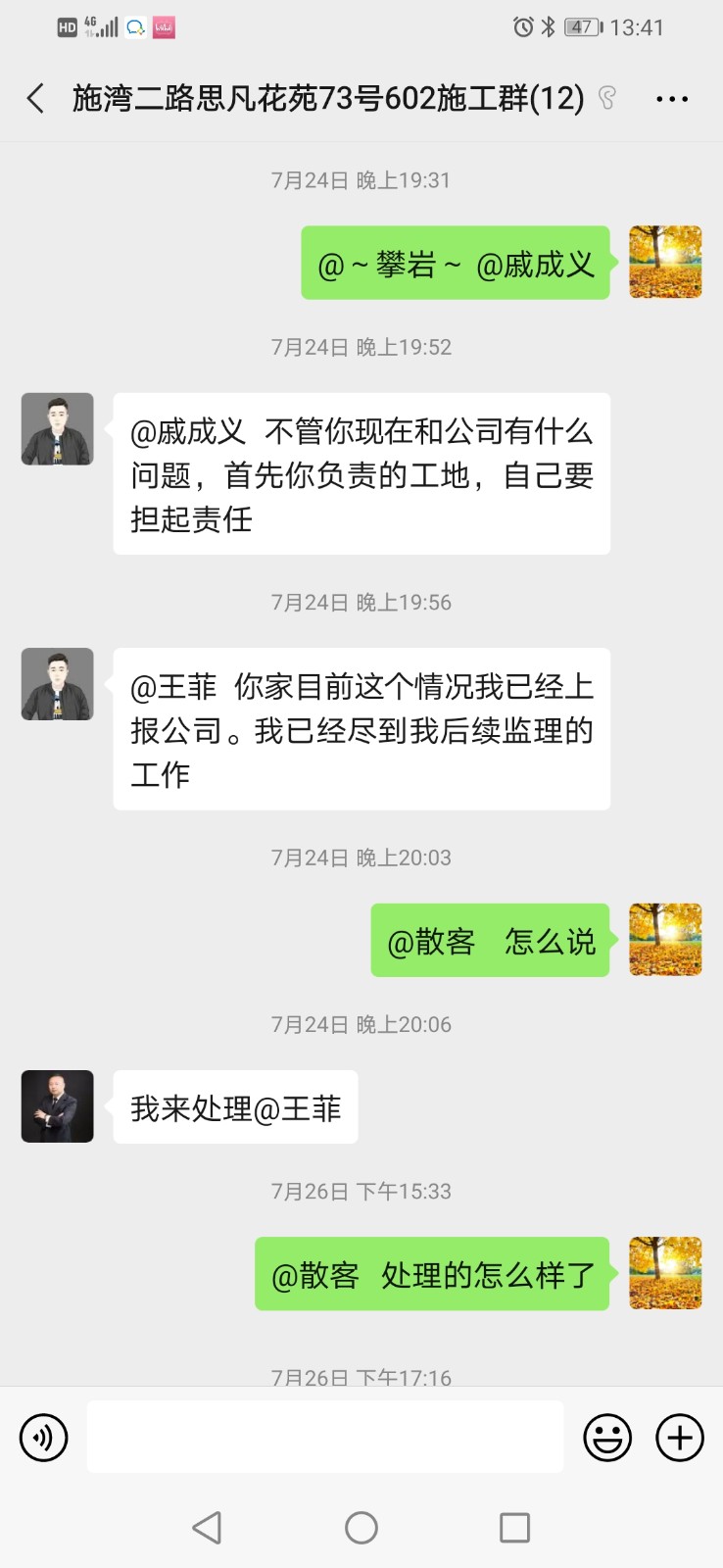Open the three-dot chat info menu
Screen dimensions: 723x1568
coord(672,99)
